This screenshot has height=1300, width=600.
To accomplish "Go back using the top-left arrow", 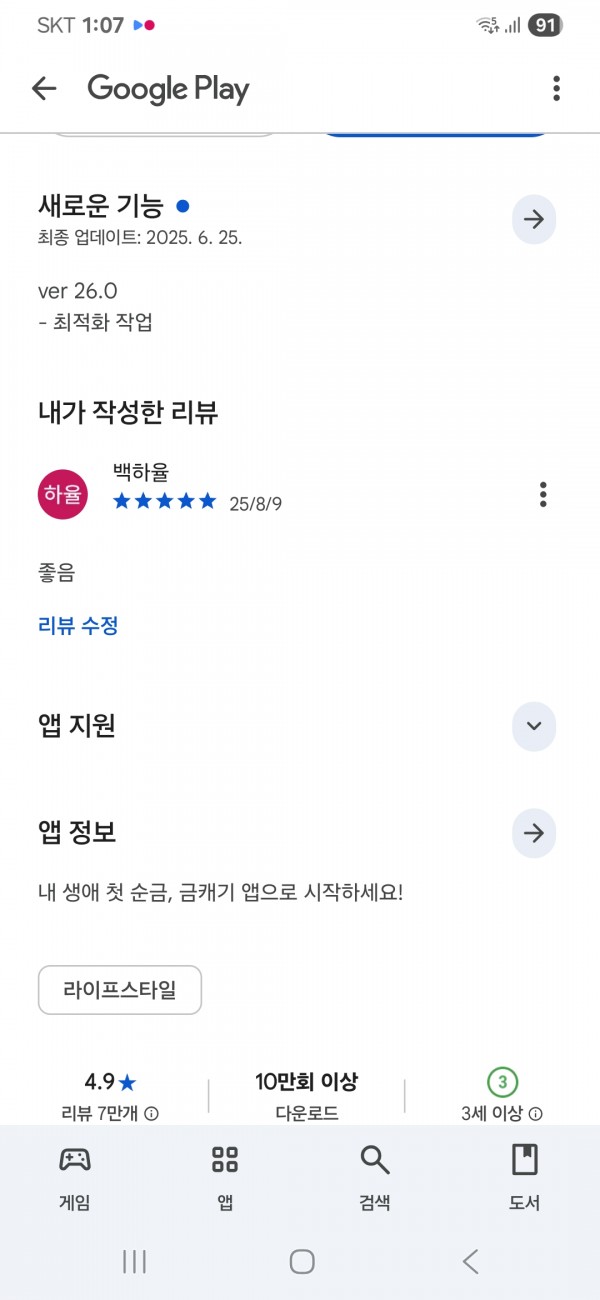I will pyautogui.click(x=44, y=88).
